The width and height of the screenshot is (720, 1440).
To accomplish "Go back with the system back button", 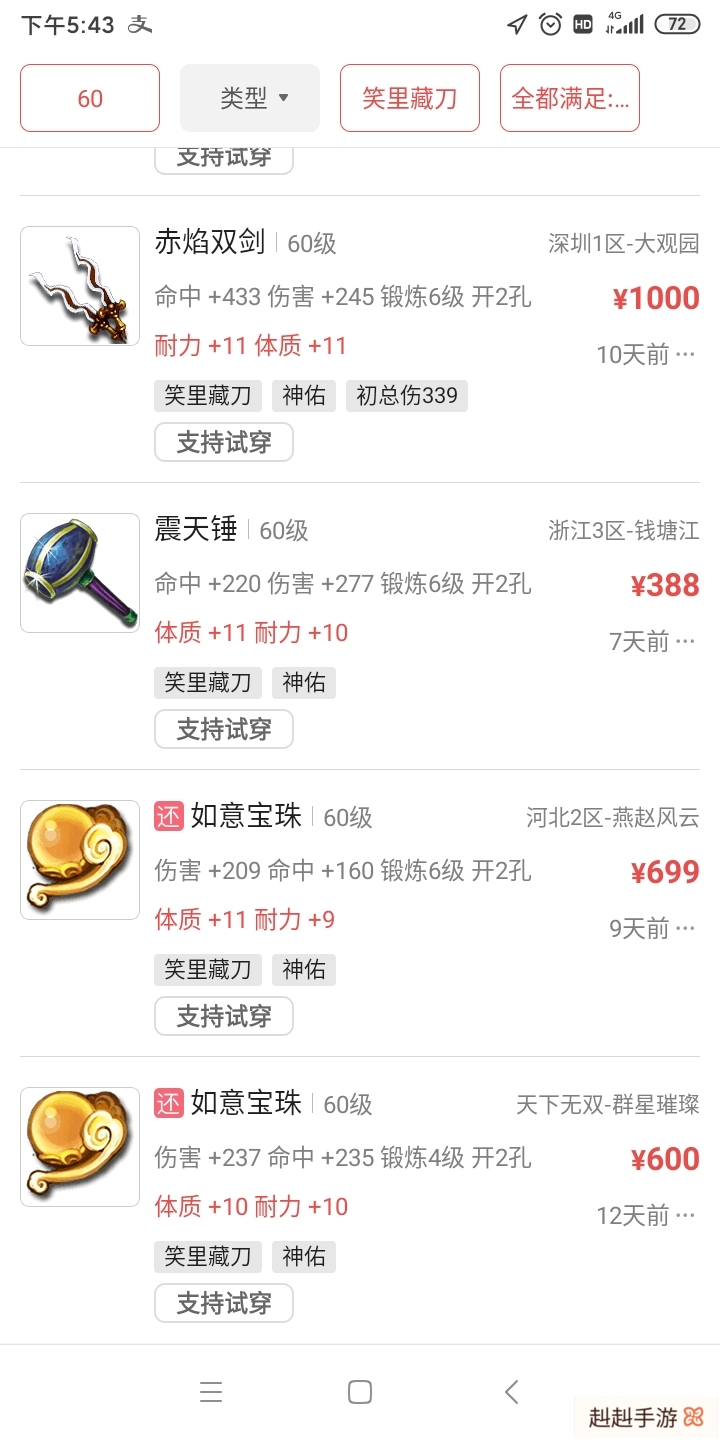I will click(511, 1391).
